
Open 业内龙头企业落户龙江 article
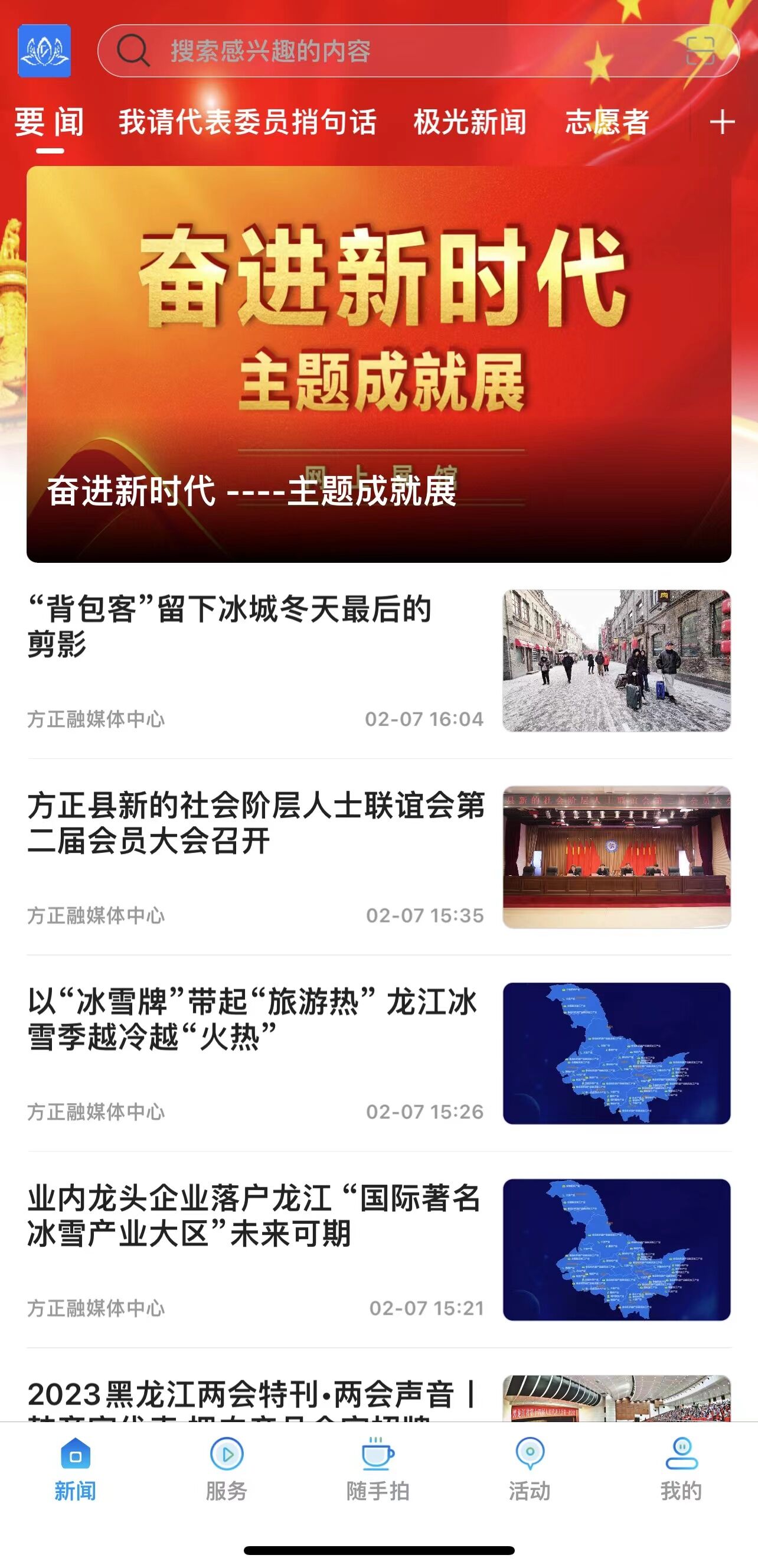coord(254,1215)
